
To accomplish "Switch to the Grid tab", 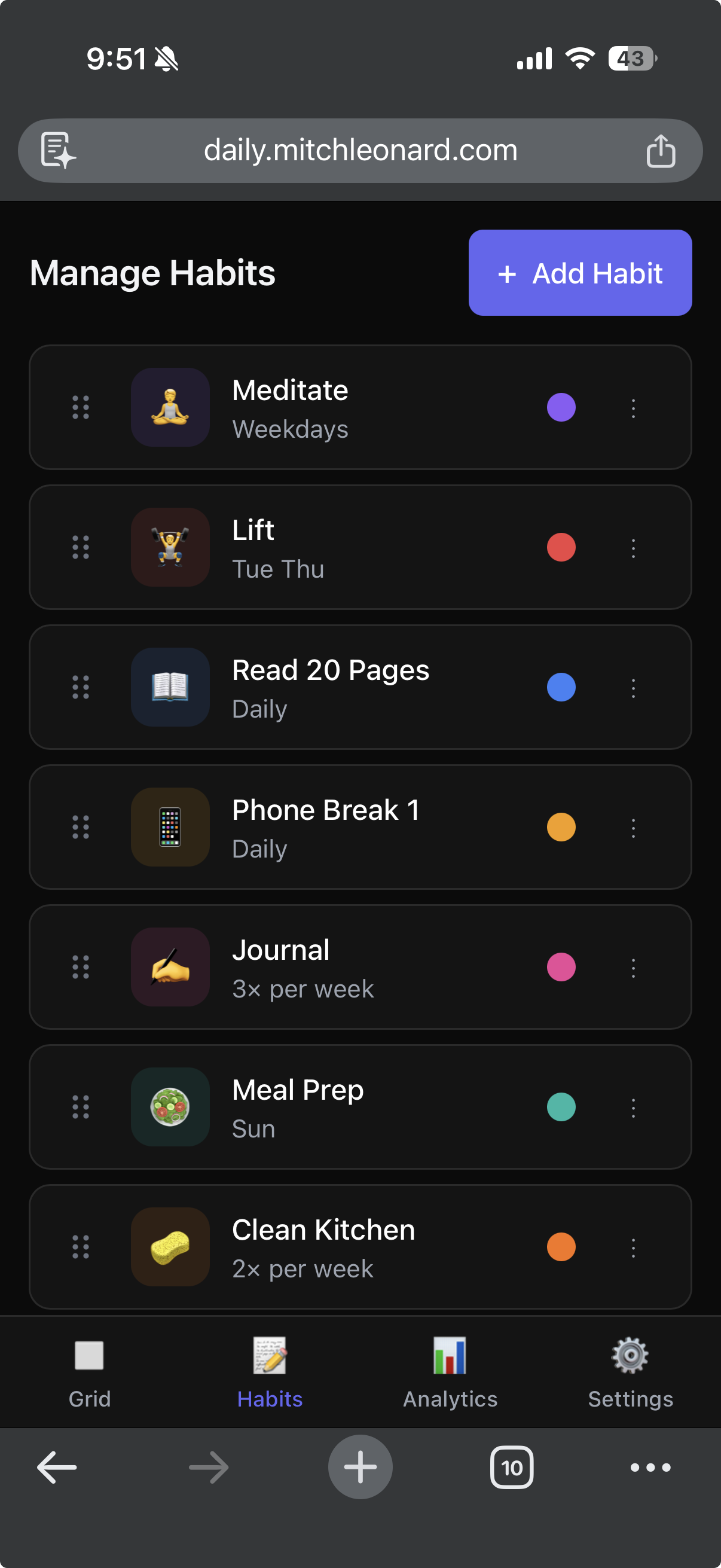I will tap(90, 1372).
